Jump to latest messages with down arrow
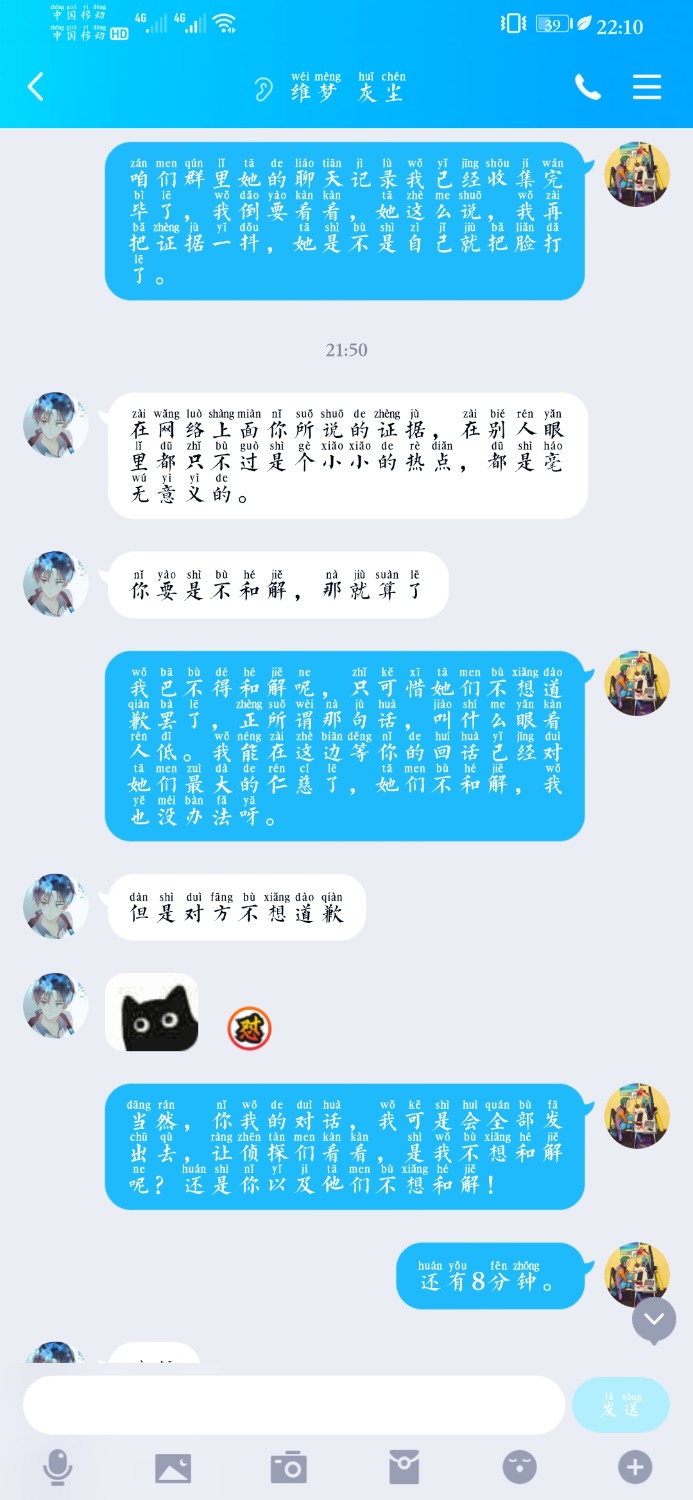 (x=654, y=1319)
